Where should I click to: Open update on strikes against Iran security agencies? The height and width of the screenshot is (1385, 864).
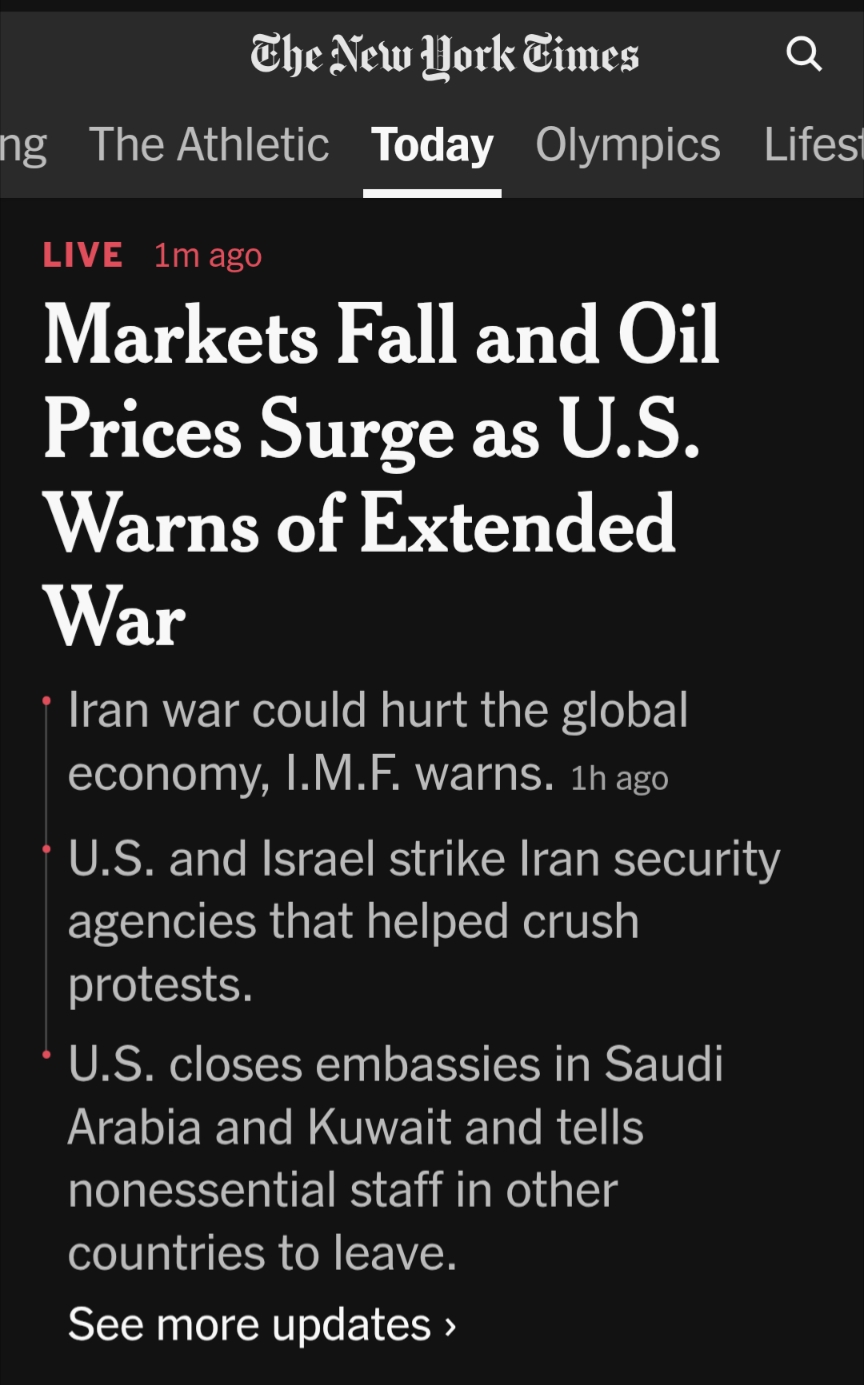(423, 921)
